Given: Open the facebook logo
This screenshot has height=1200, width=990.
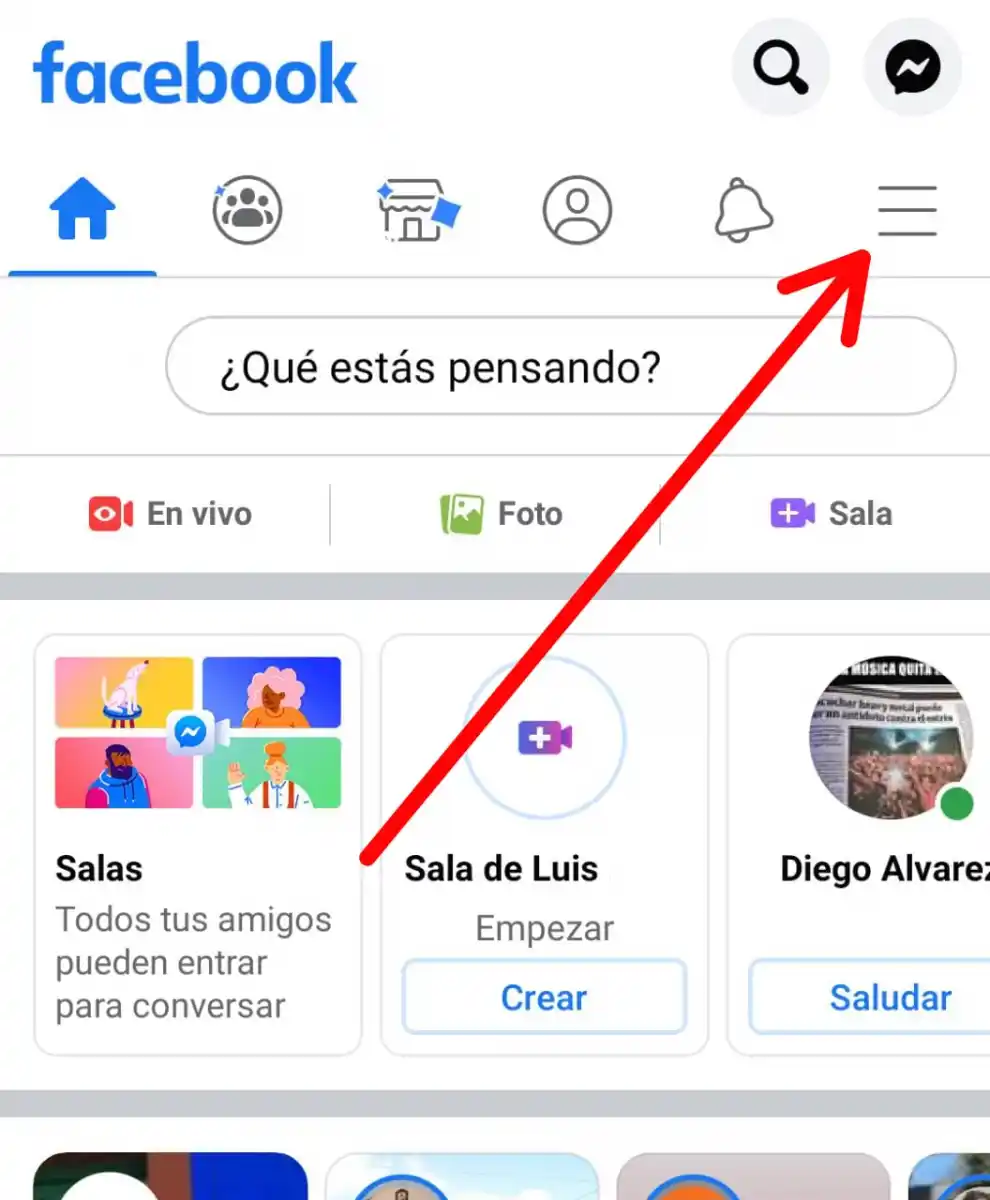Looking at the screenshot, I should tap(195, 72).
